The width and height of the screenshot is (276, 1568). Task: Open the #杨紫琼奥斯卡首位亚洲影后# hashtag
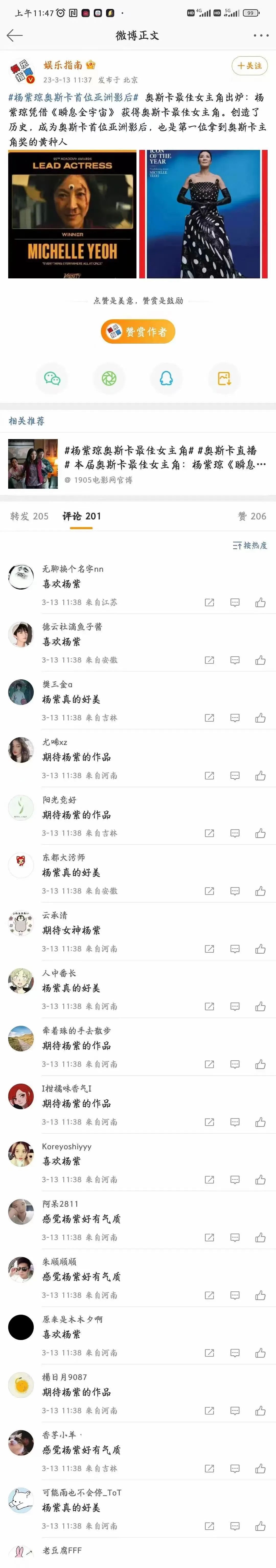73,97
